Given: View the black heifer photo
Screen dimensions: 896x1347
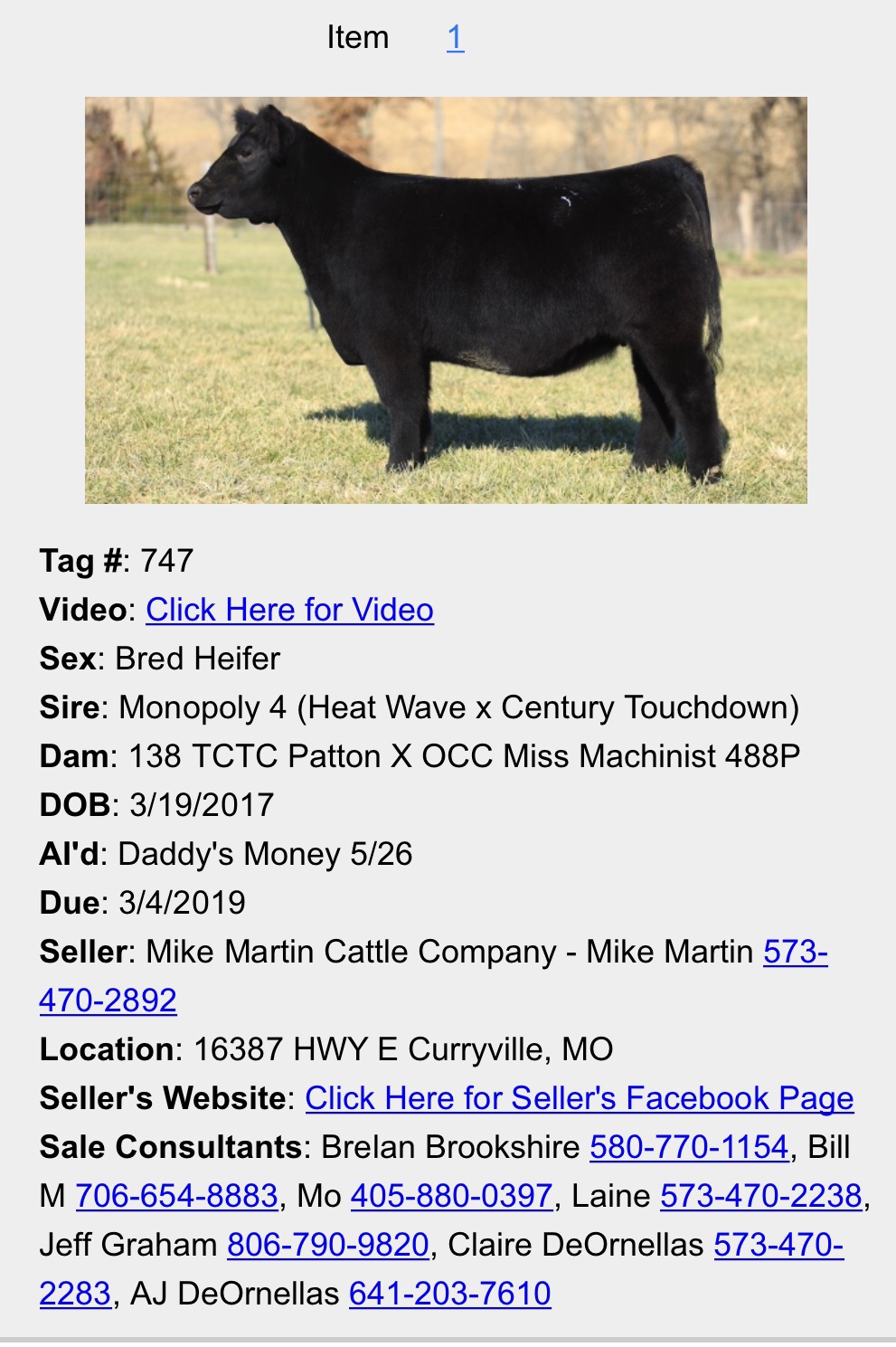Looking at the screenshot, I should tap(446, 300).
